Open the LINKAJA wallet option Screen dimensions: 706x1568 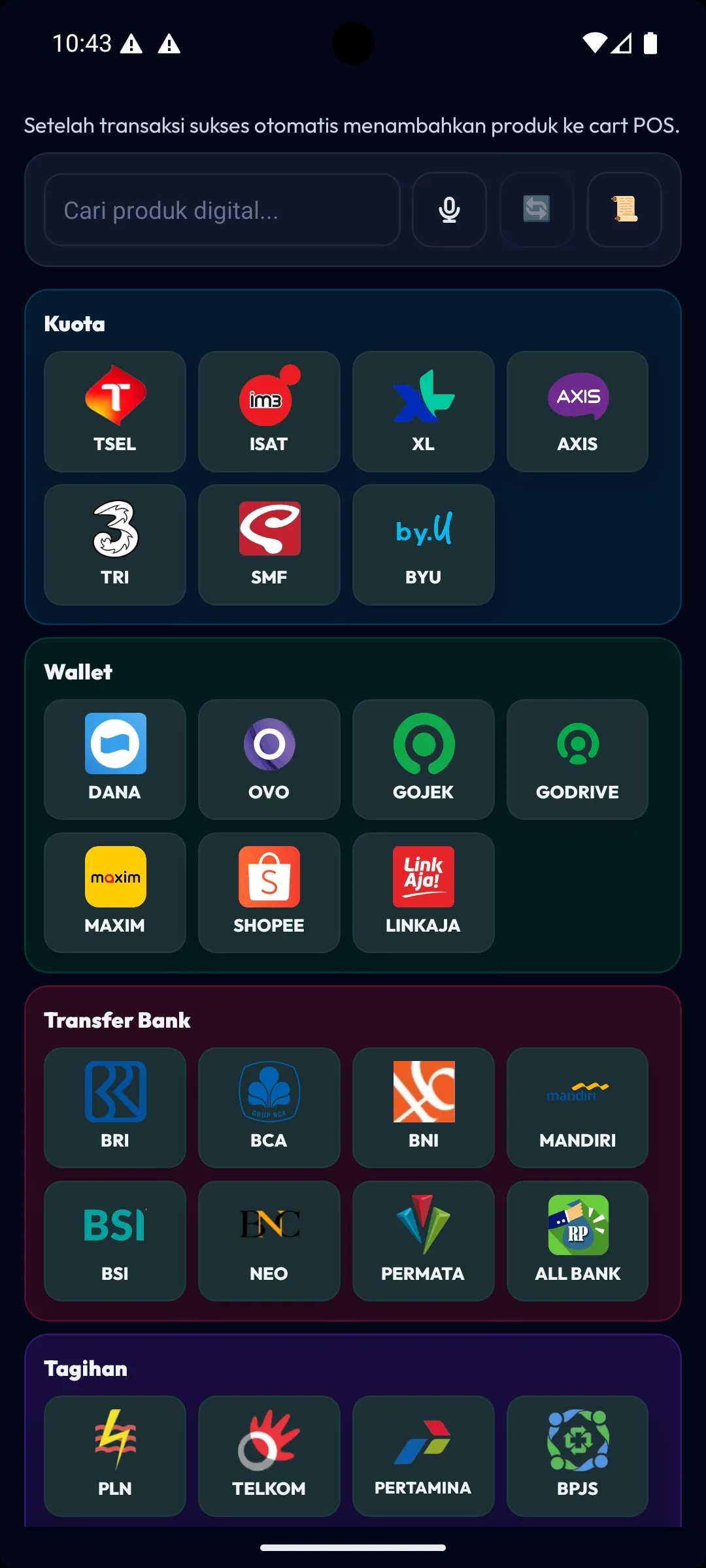[x=423, y=892]
